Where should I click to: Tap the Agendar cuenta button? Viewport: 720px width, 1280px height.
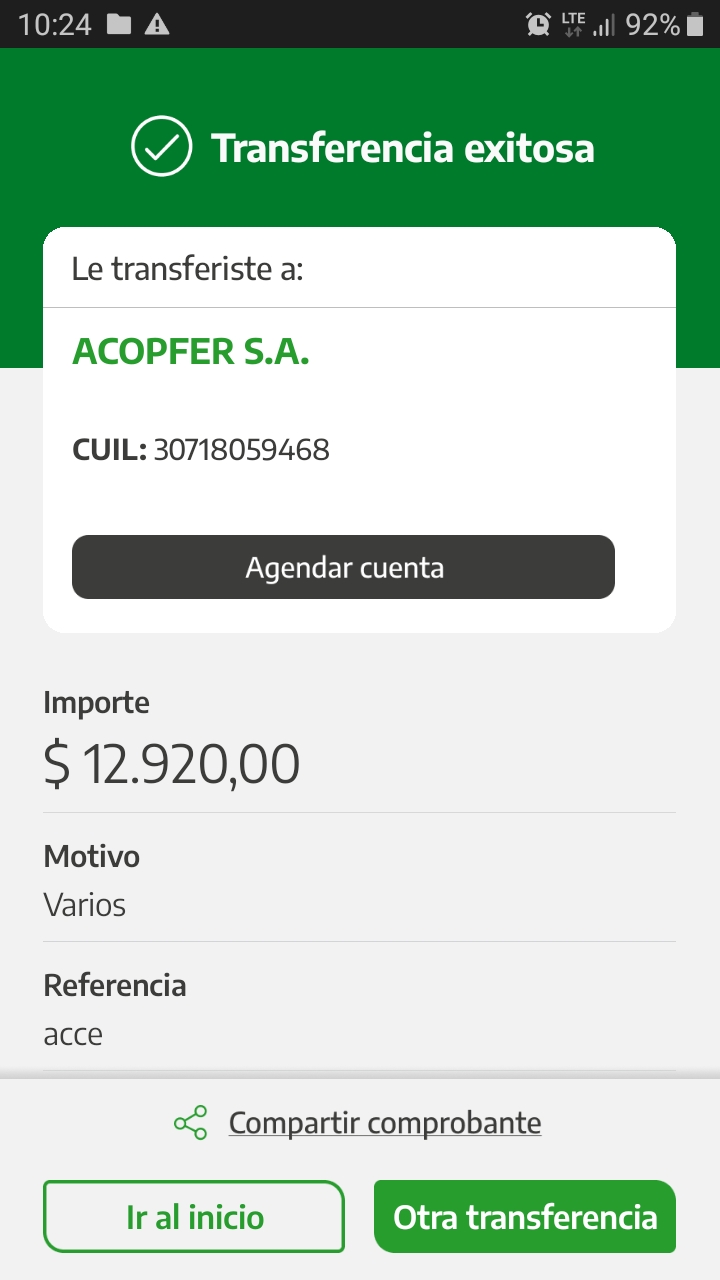coord(343,567)
